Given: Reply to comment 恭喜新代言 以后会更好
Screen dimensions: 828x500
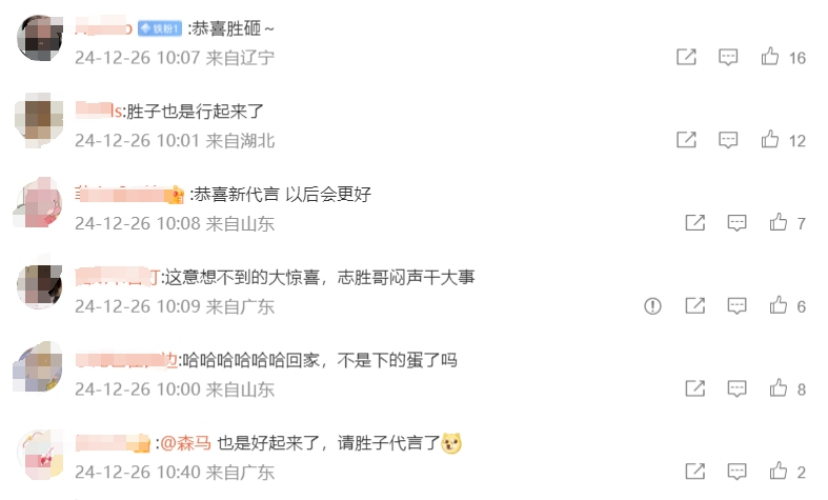Looking at the screenshot, I should (x=737, y=223).
